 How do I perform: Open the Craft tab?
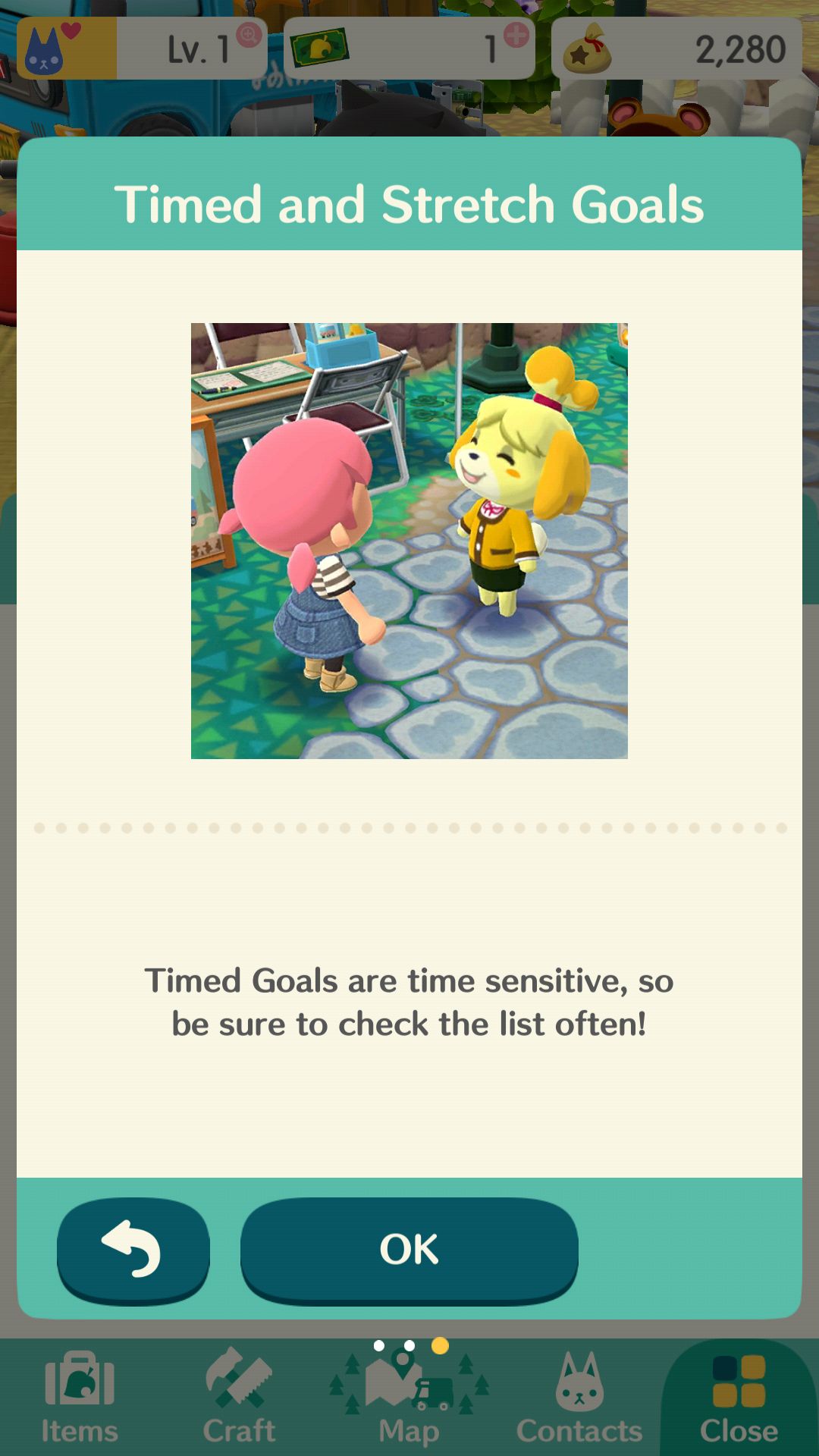(239, 1398)
